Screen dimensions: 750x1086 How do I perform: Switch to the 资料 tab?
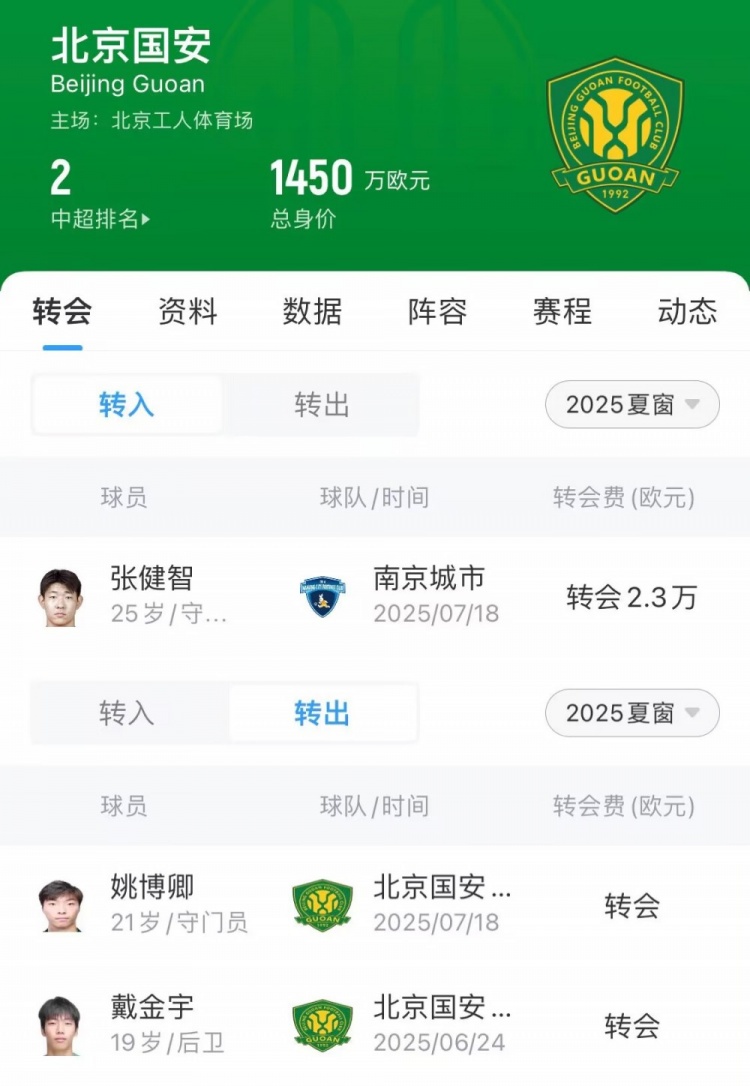point(187,311)
